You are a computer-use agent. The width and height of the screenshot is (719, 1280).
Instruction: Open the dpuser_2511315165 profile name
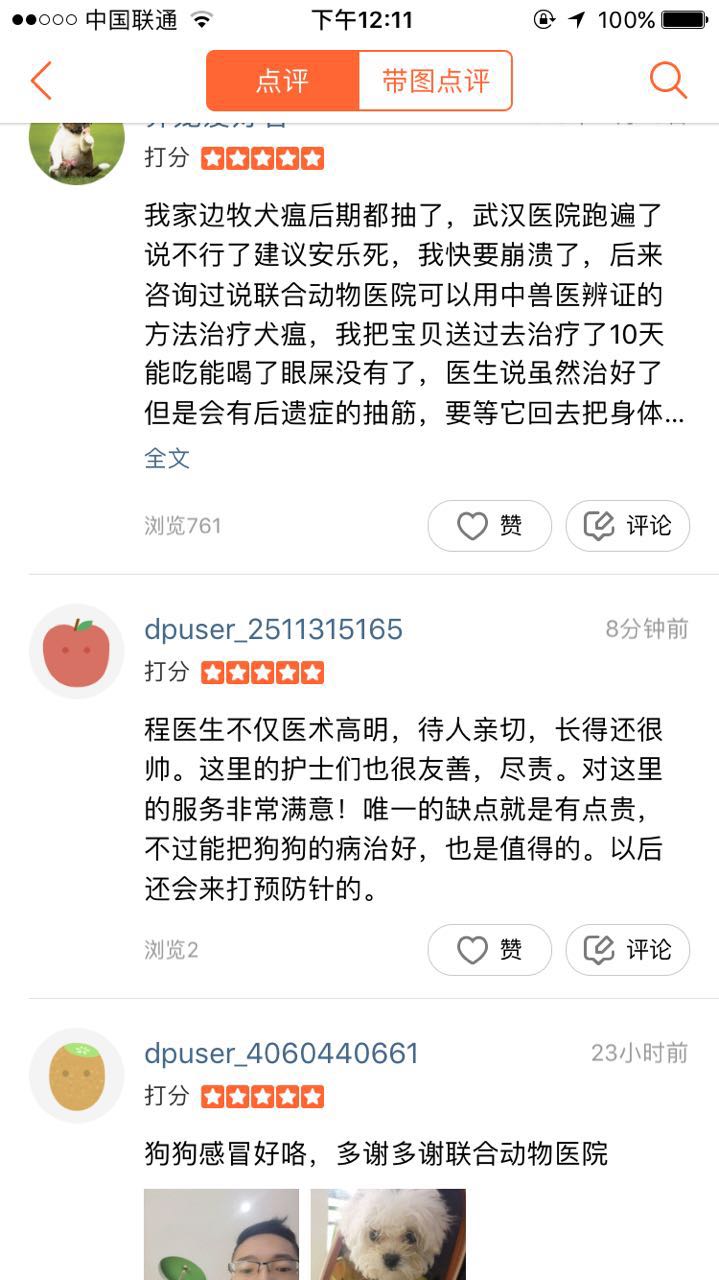pyautogui.click(x=273, y=629)
